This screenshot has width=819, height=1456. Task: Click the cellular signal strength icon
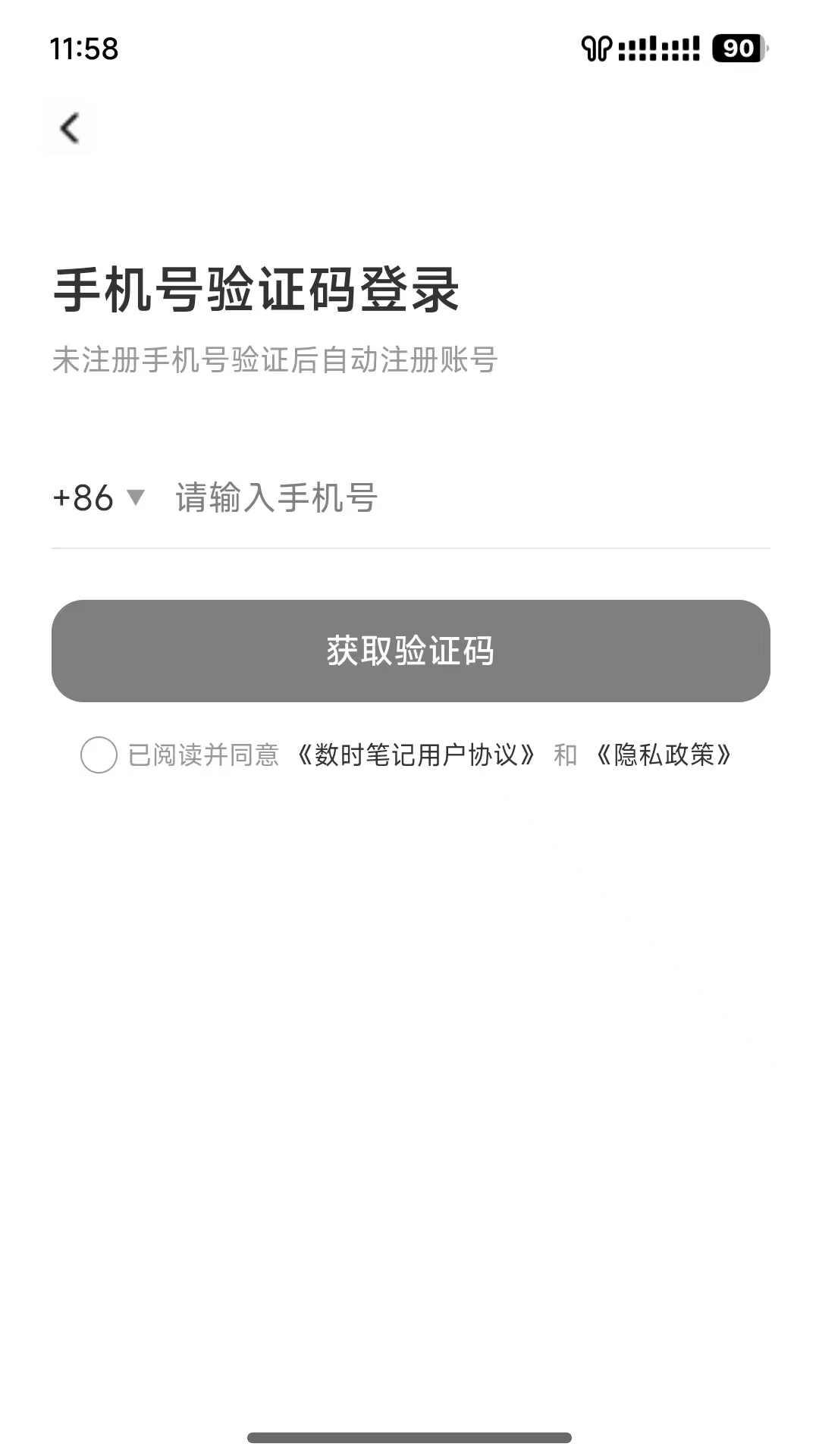click(x=639, y=48)
